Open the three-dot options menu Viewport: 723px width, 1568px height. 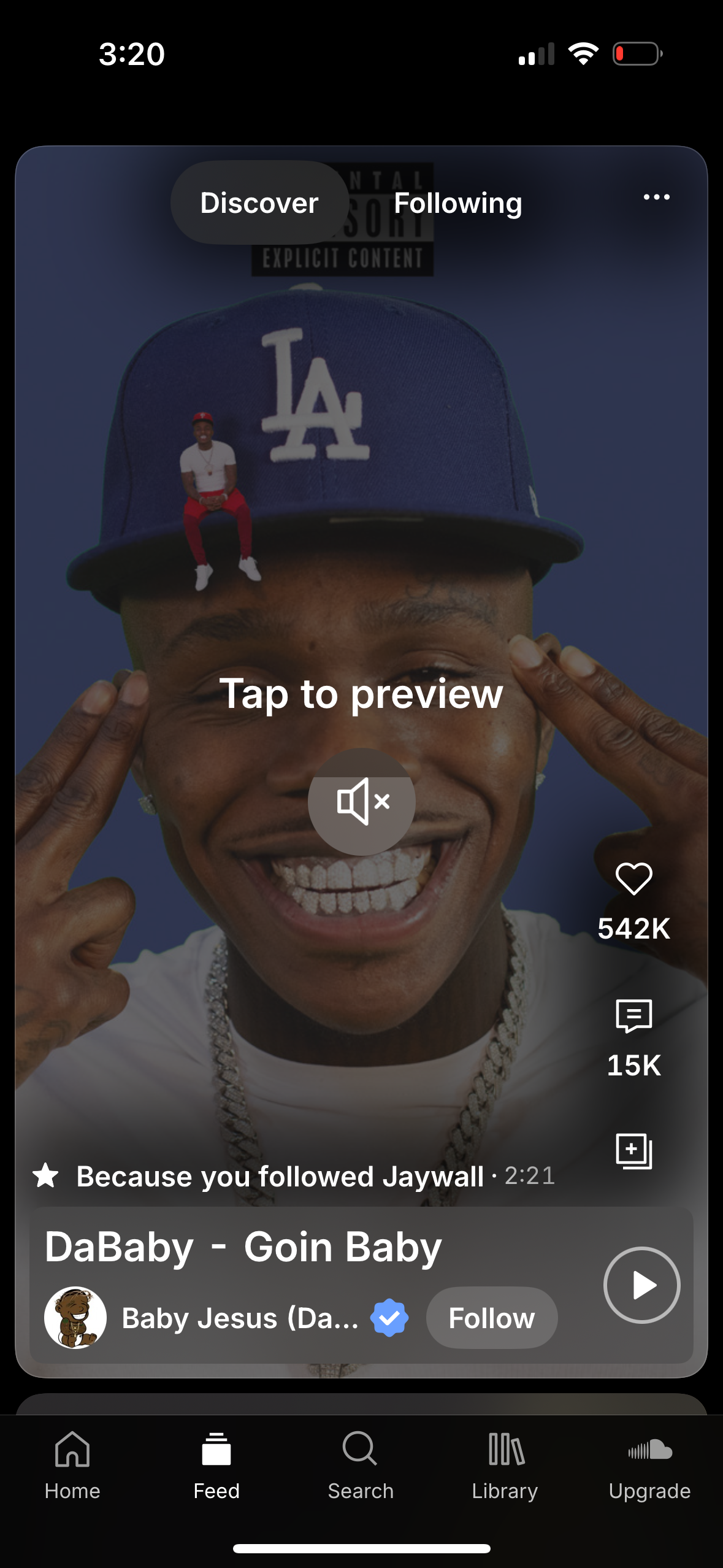click(x=656, y=197)
